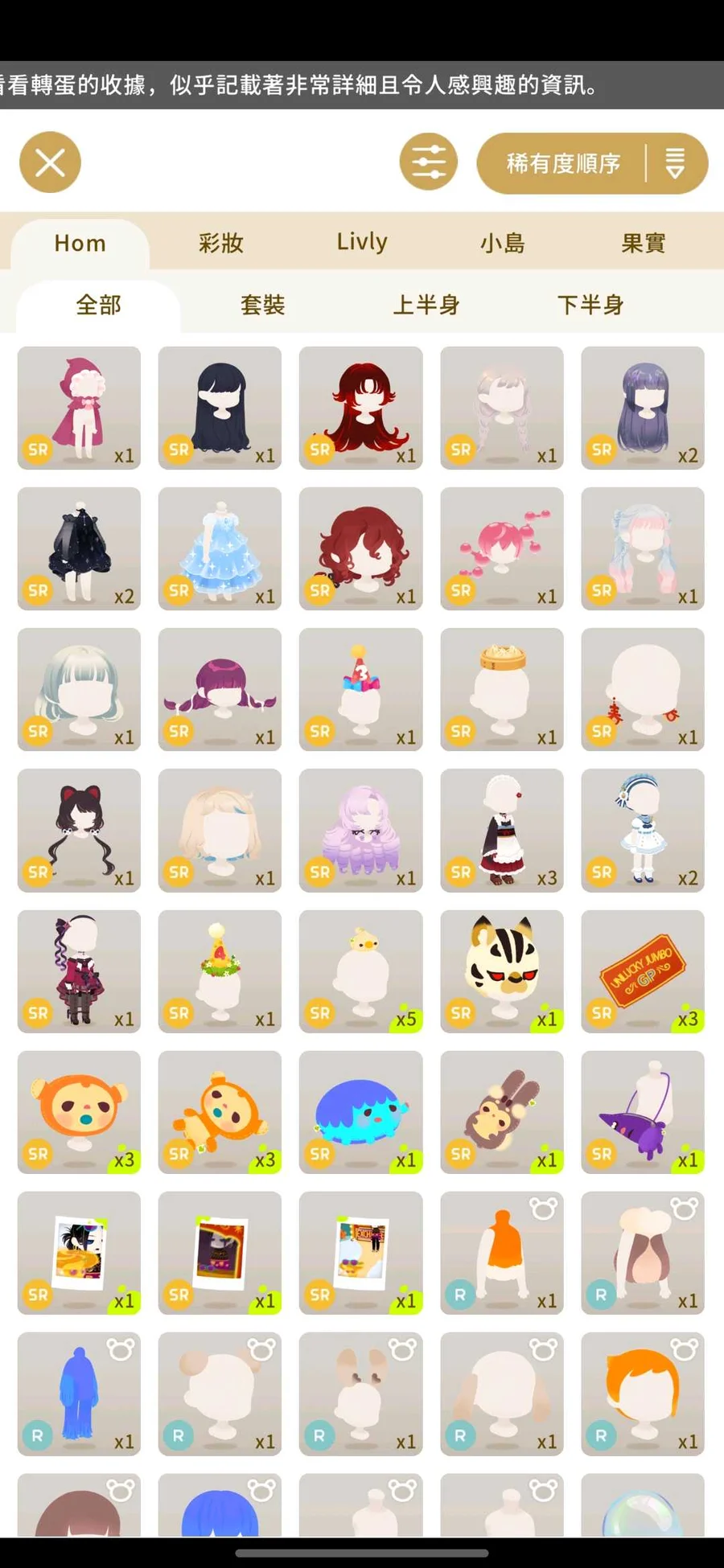The height and width of the screenshot is (1568, 724).
Task: Open the black cat ear twintail hair
Action: 79,830
